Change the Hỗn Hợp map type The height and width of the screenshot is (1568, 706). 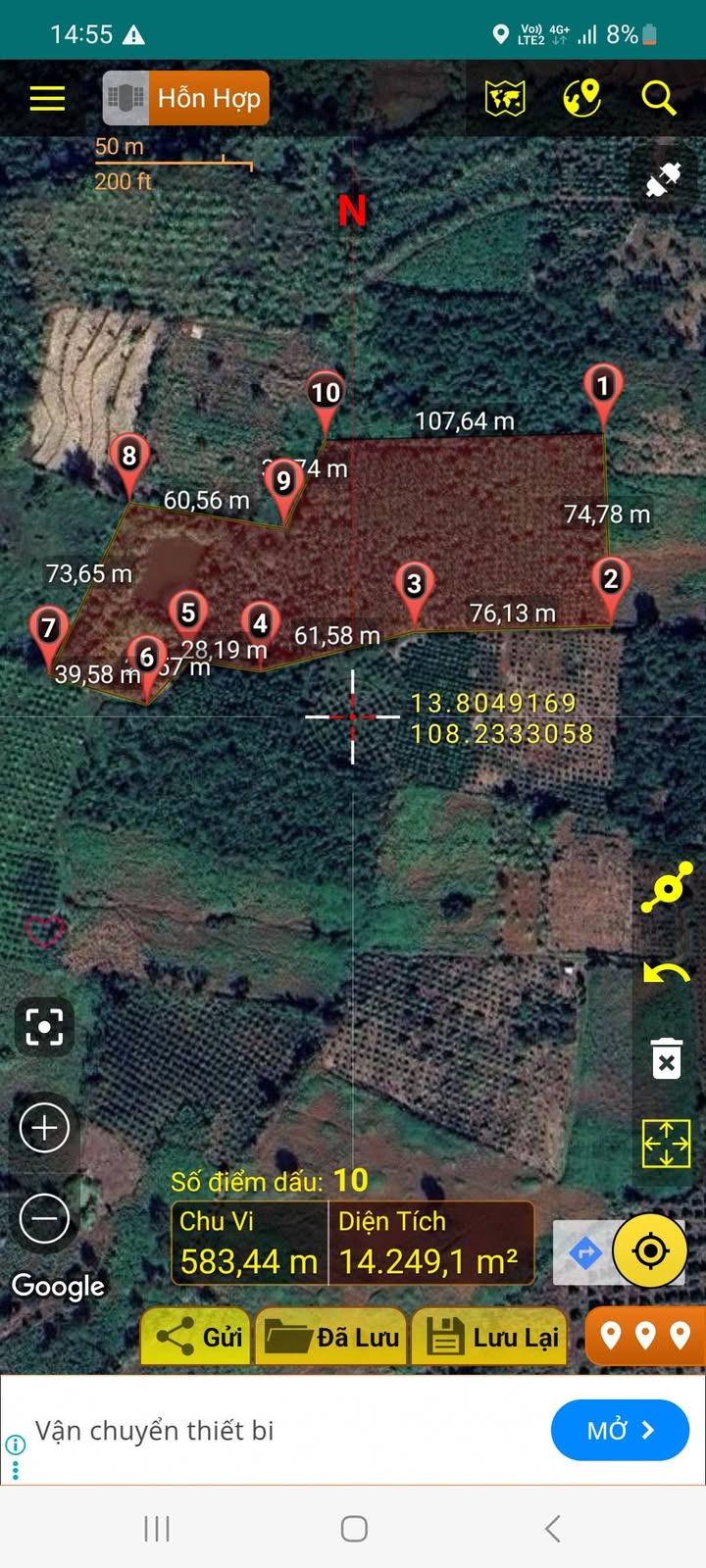[186, 98]
